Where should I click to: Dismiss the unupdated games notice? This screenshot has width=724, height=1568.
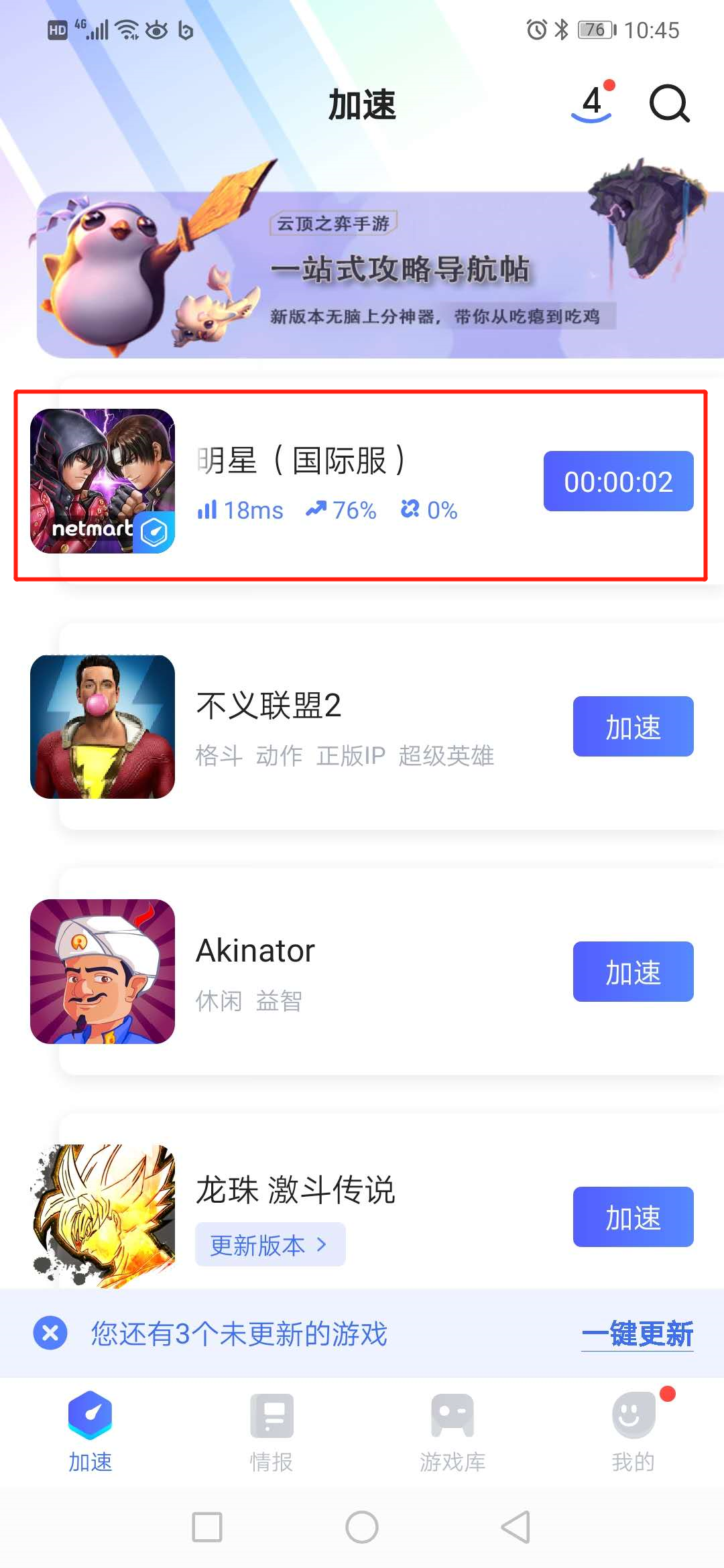tap(50, 1333)
